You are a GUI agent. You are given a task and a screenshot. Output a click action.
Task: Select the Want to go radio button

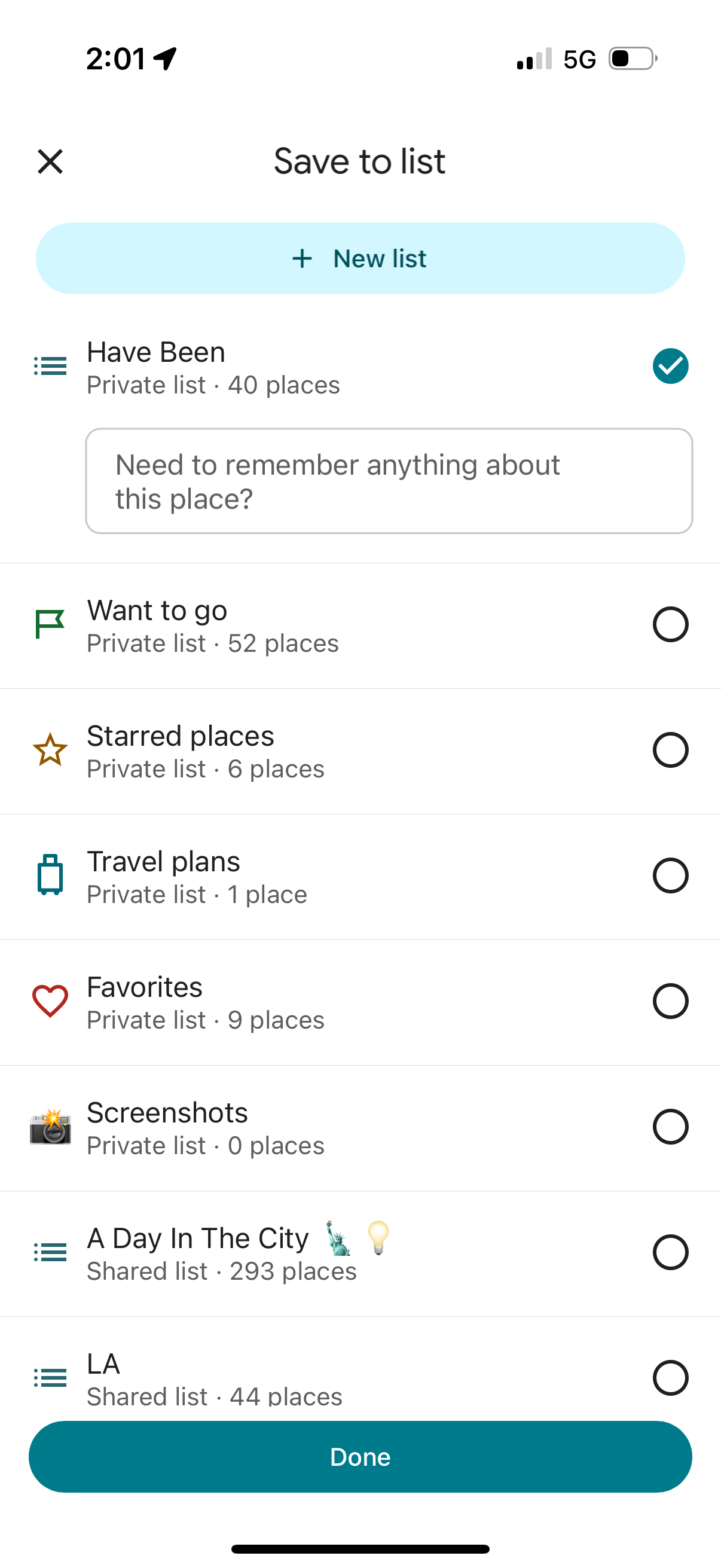click(x=671, y=624)
